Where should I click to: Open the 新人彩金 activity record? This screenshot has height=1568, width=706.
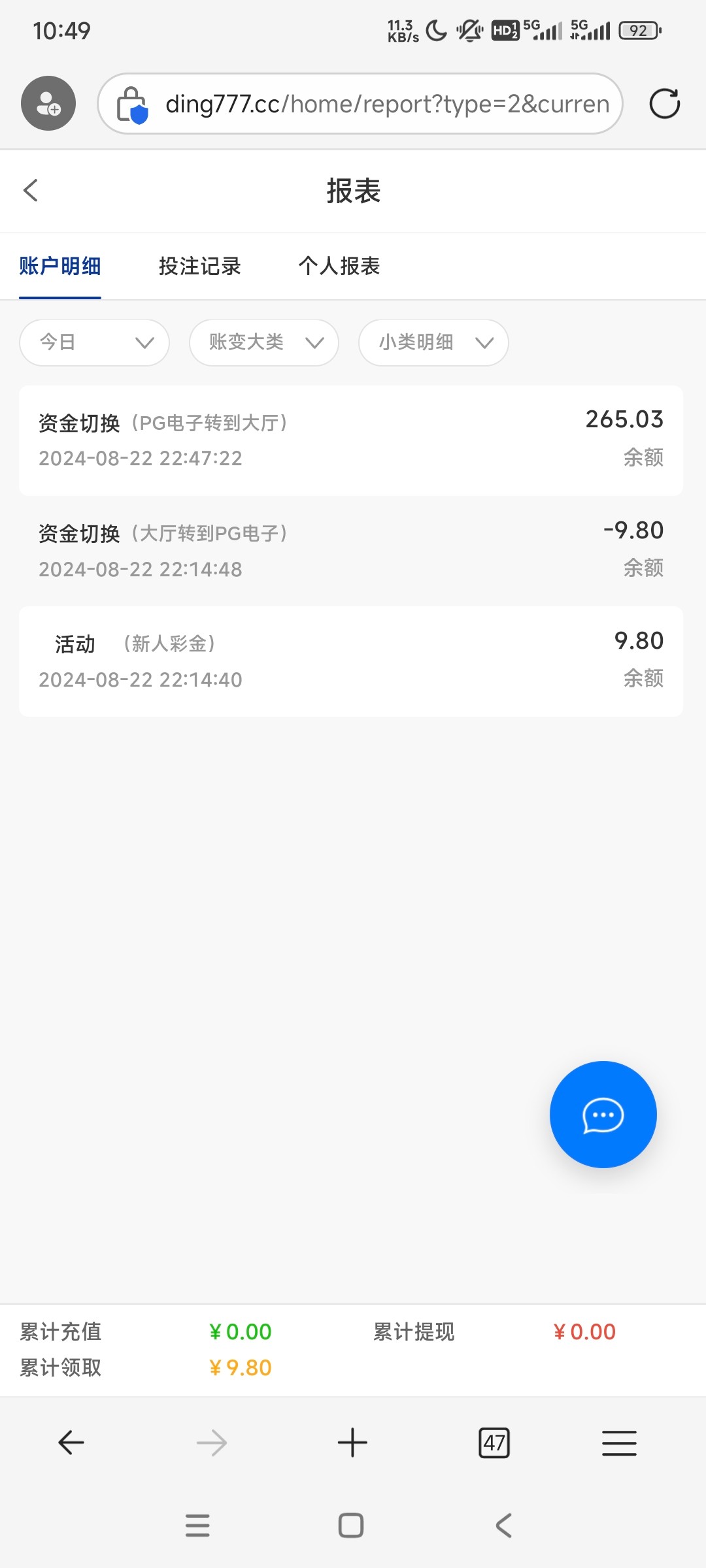click(351, 661)
